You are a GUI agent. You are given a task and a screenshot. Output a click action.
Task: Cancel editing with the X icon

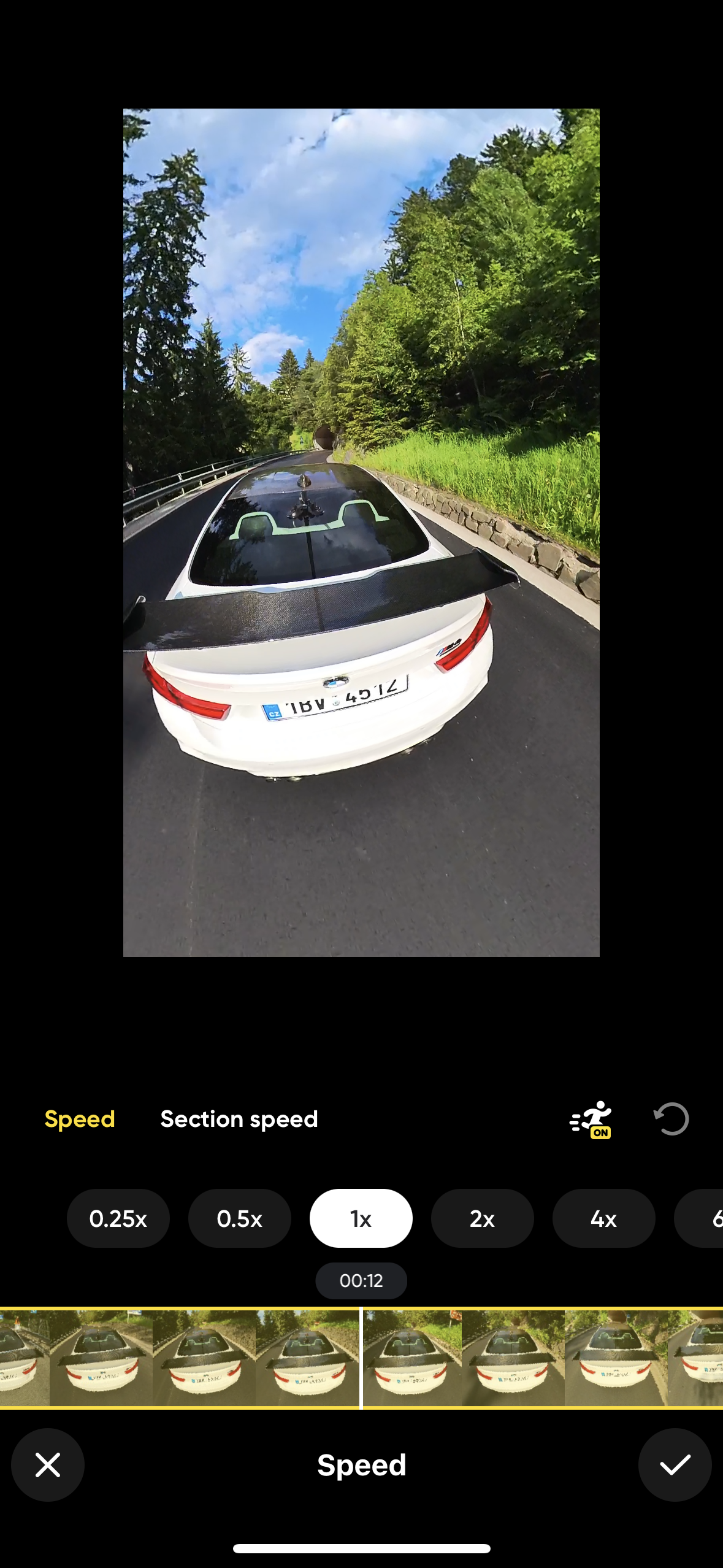48,1465
